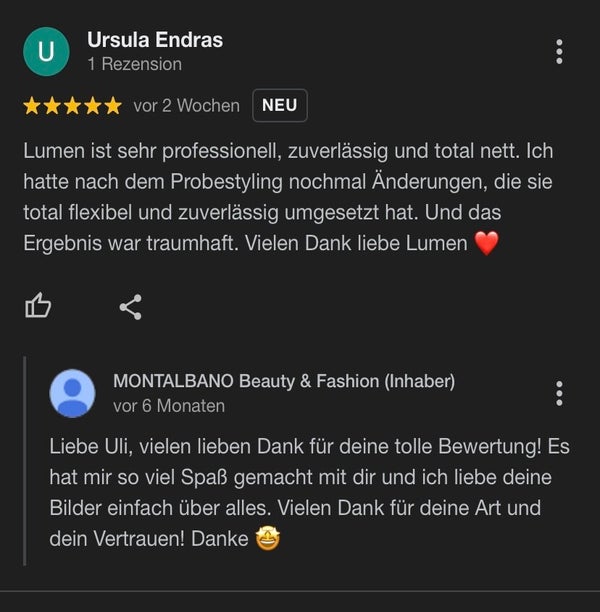Like Ursula Endras's review
600x612 pixels.
pos(38,306)
